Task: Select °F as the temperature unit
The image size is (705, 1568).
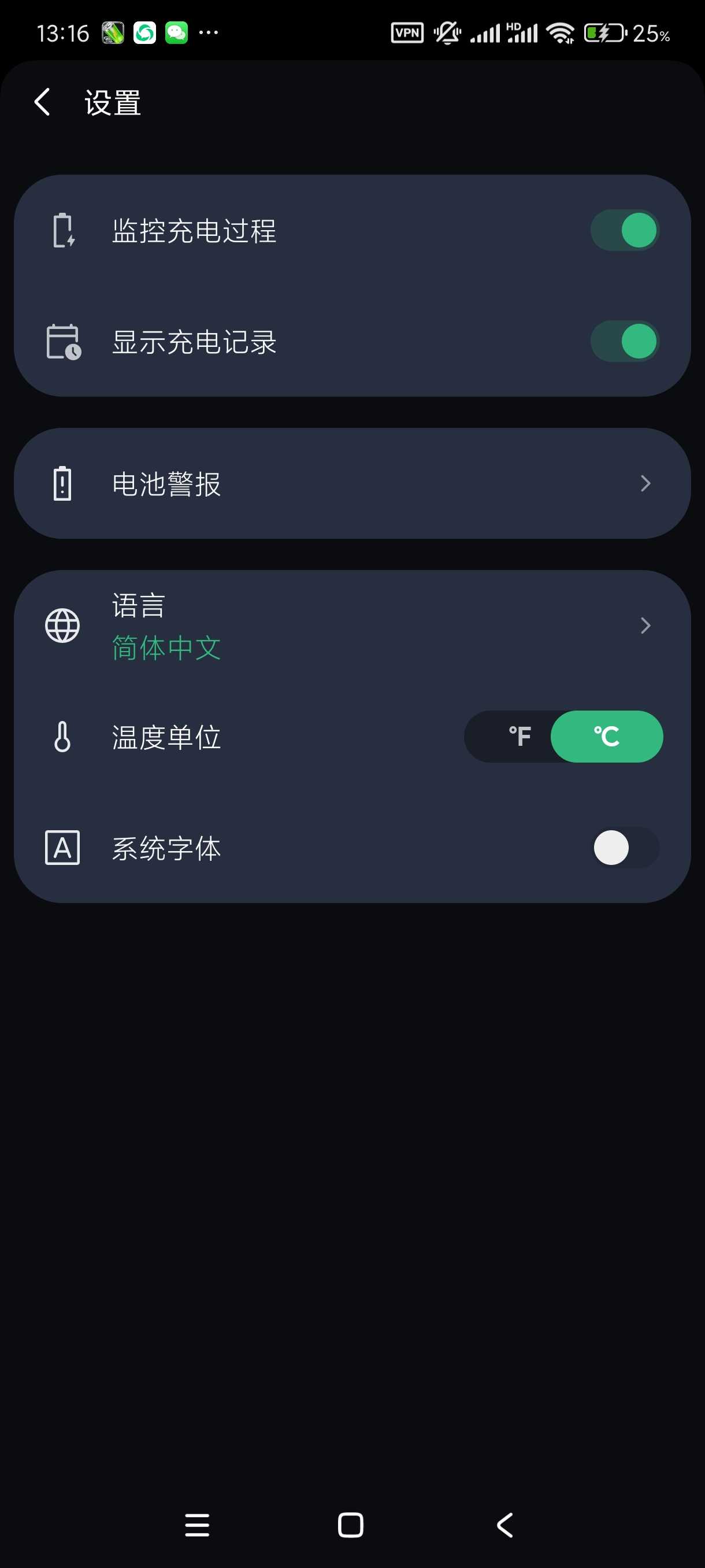Action: tap(519, 737)
